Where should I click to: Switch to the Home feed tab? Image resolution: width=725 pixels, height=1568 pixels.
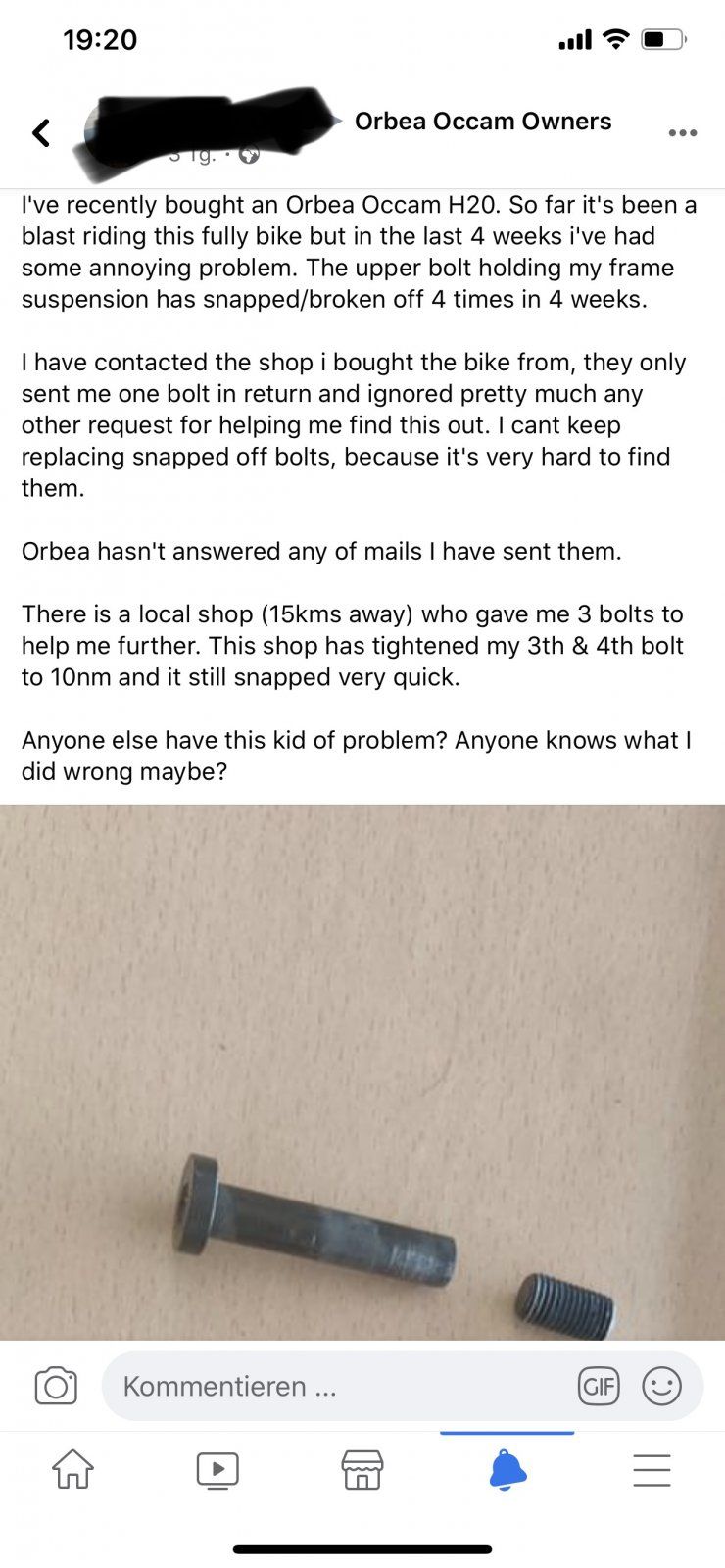72,1469
